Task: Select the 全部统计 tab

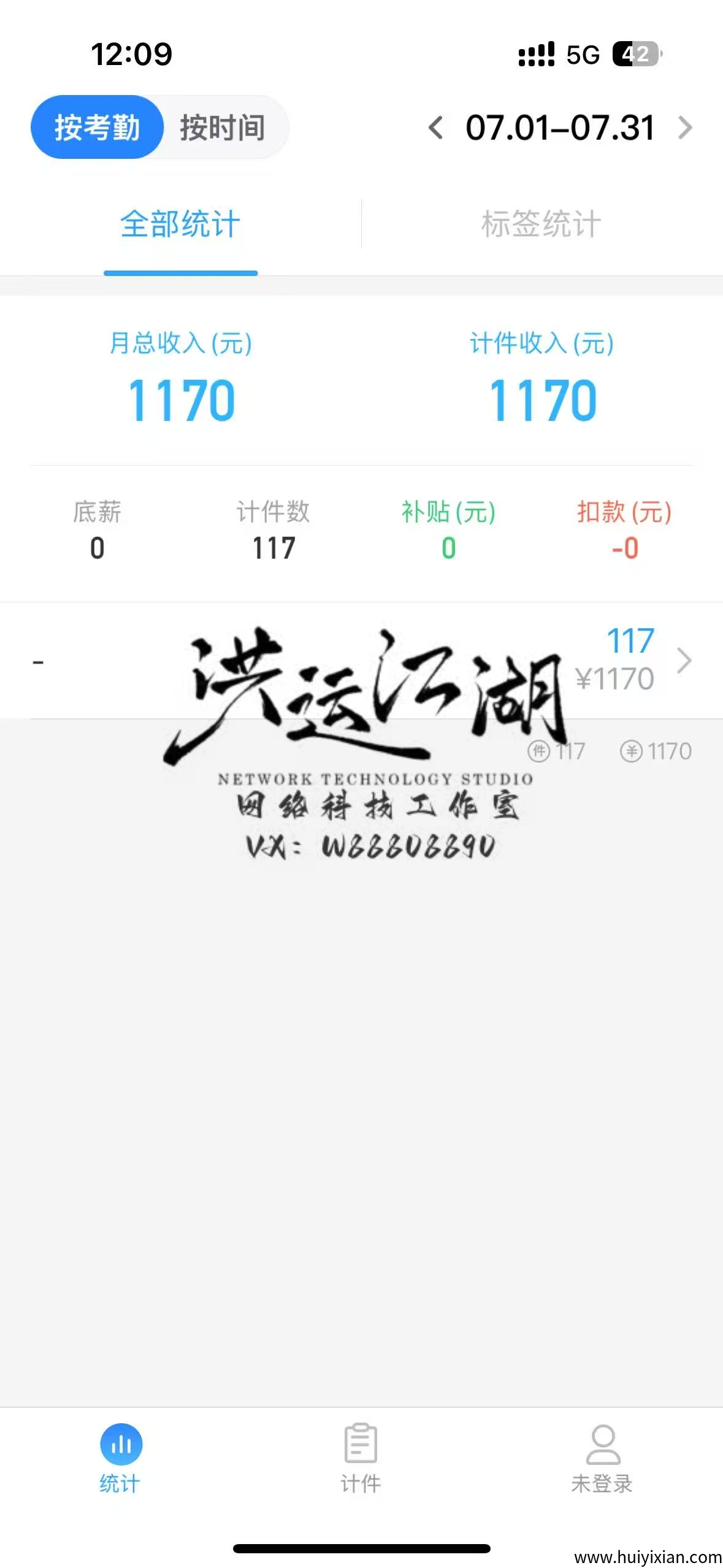Action: click(x=179, y=224)
